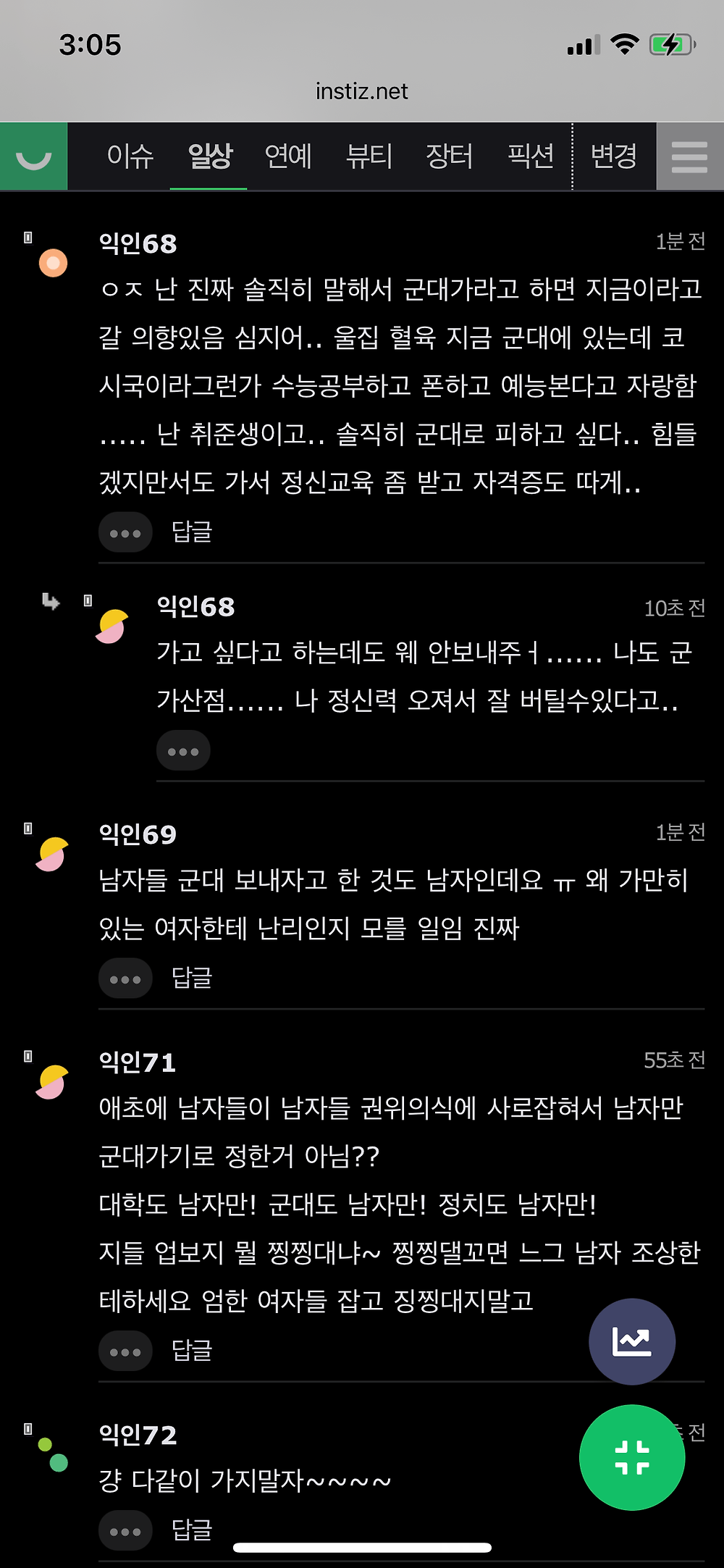Switch to the 연예 tab
The width and height of the screenshot is (724, 1568).
[288, 156]
